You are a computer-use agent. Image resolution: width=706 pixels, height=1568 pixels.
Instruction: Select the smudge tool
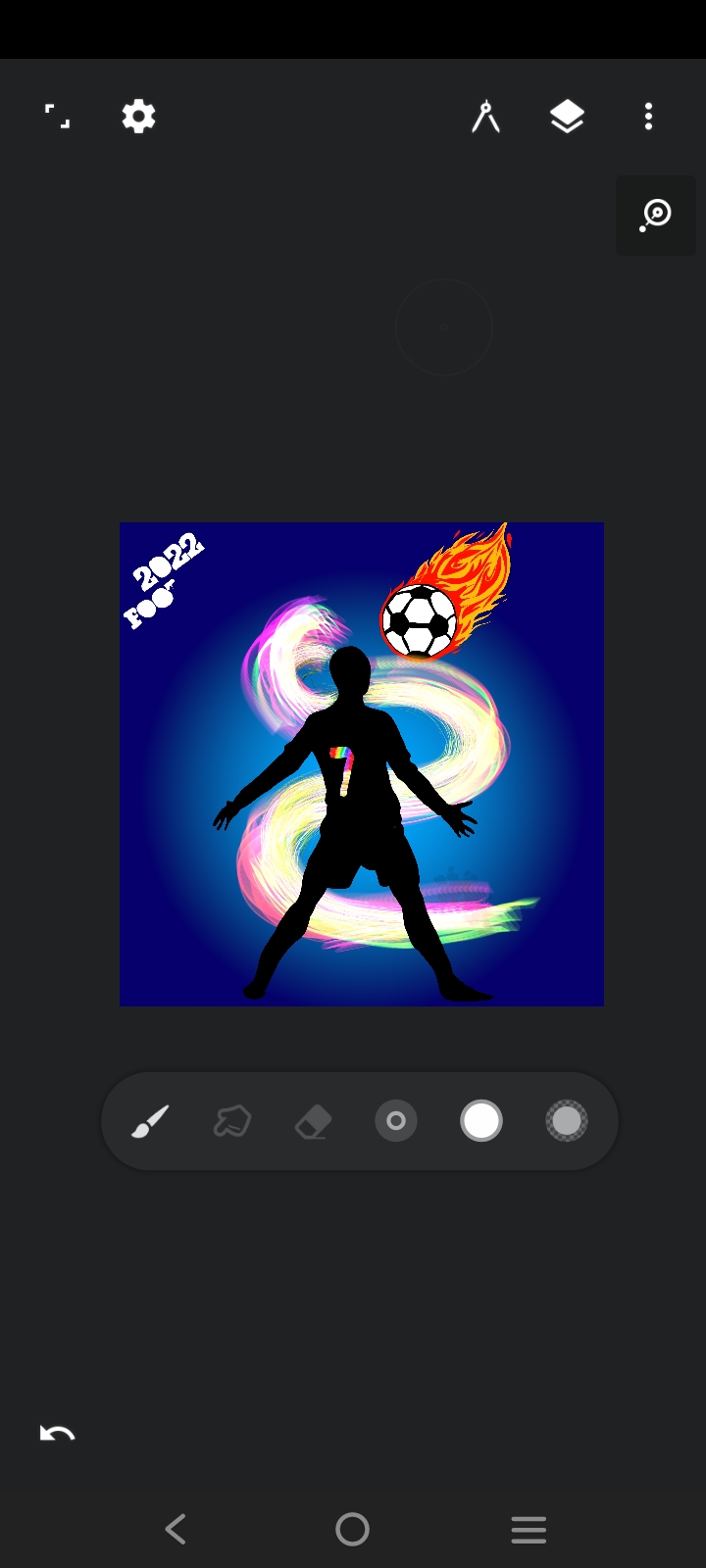coord(232,1121)
